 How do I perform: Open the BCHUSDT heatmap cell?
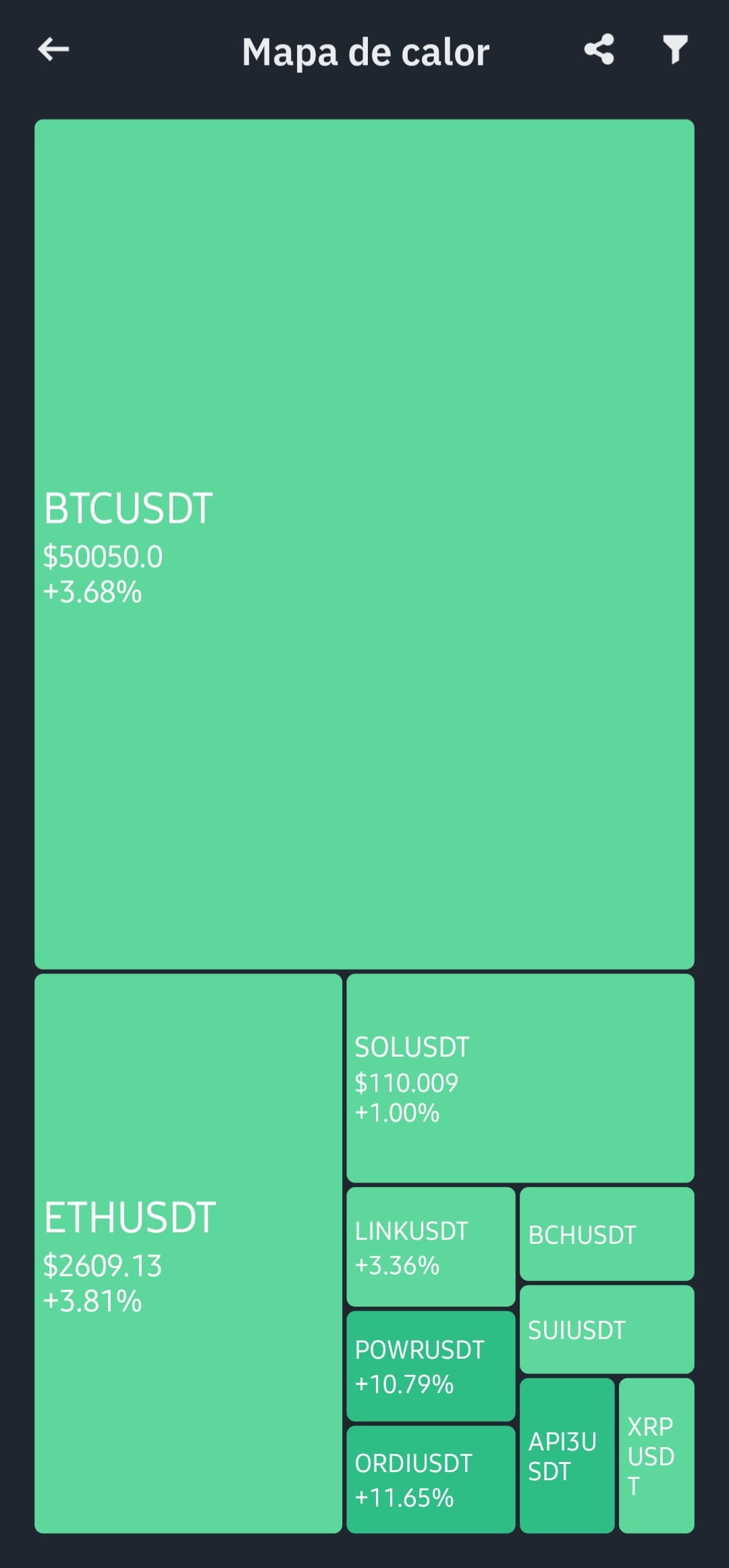pyautogui.click(x=606, y=1232)
